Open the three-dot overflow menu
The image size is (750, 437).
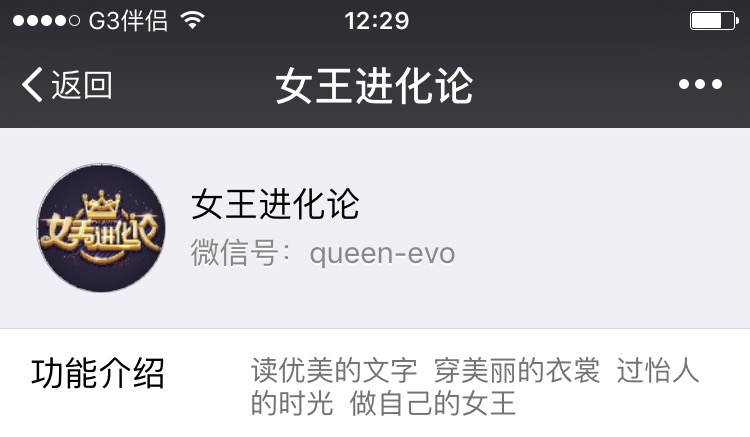coord(699,85)
